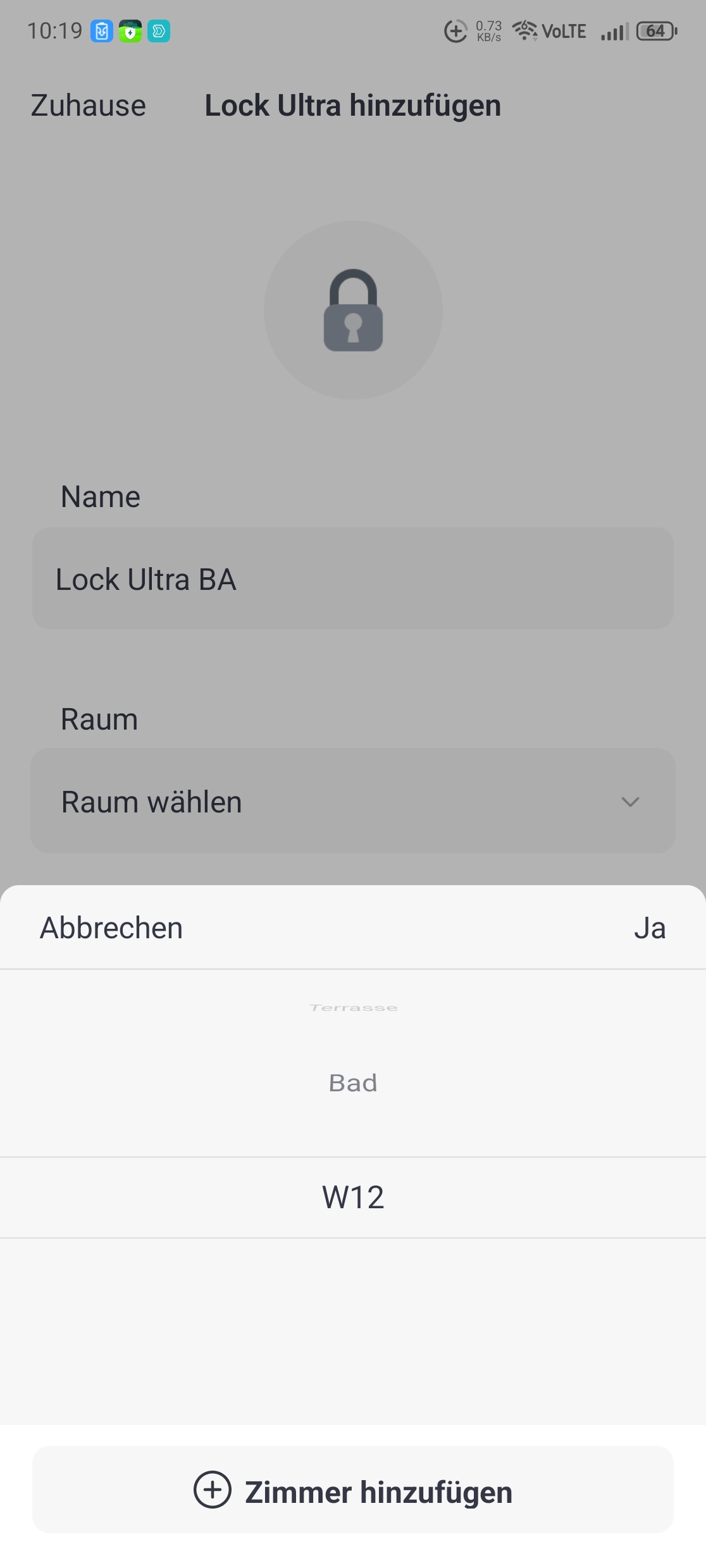Confirm room selection with Ja
This screenshot has height=1568, width=706.
650,928
